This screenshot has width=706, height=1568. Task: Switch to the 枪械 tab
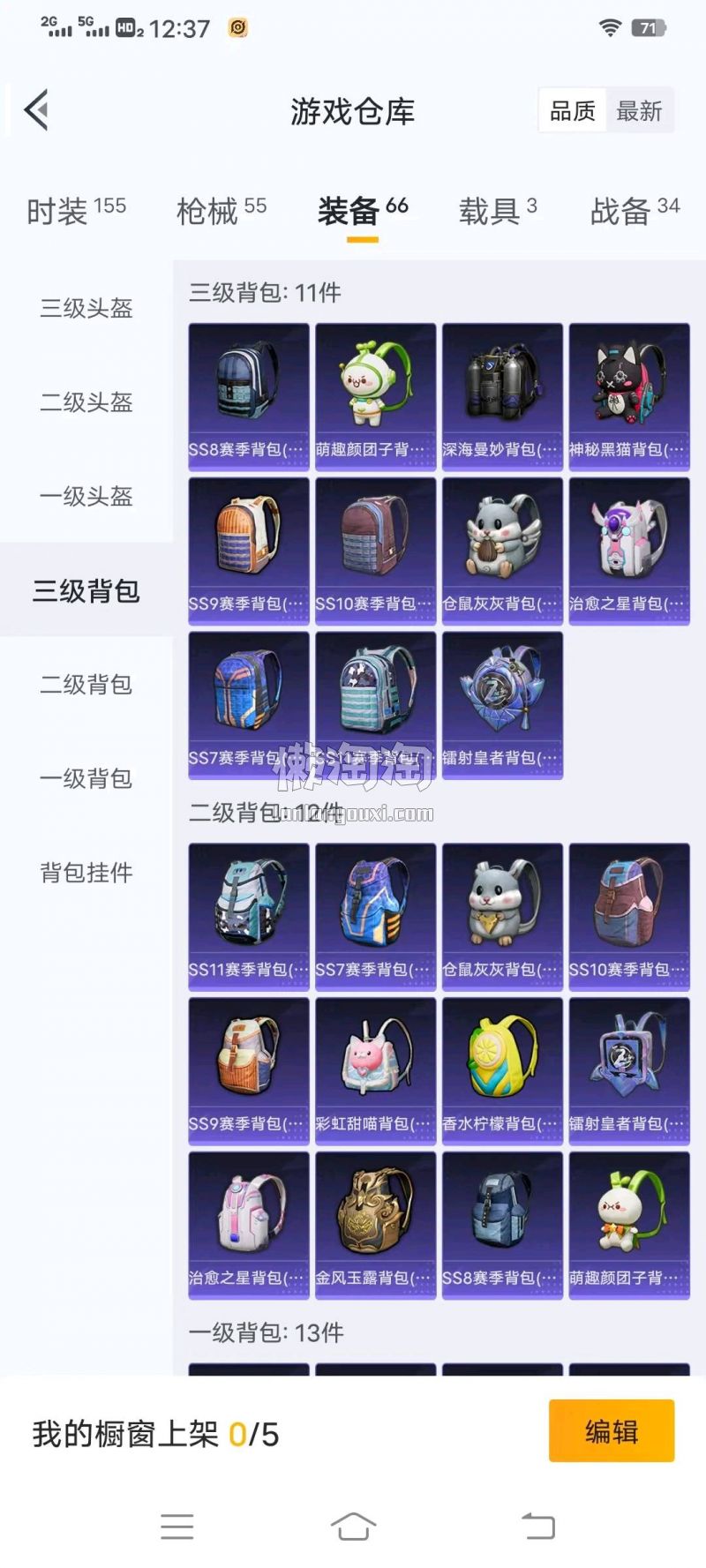tap(221, 211)
